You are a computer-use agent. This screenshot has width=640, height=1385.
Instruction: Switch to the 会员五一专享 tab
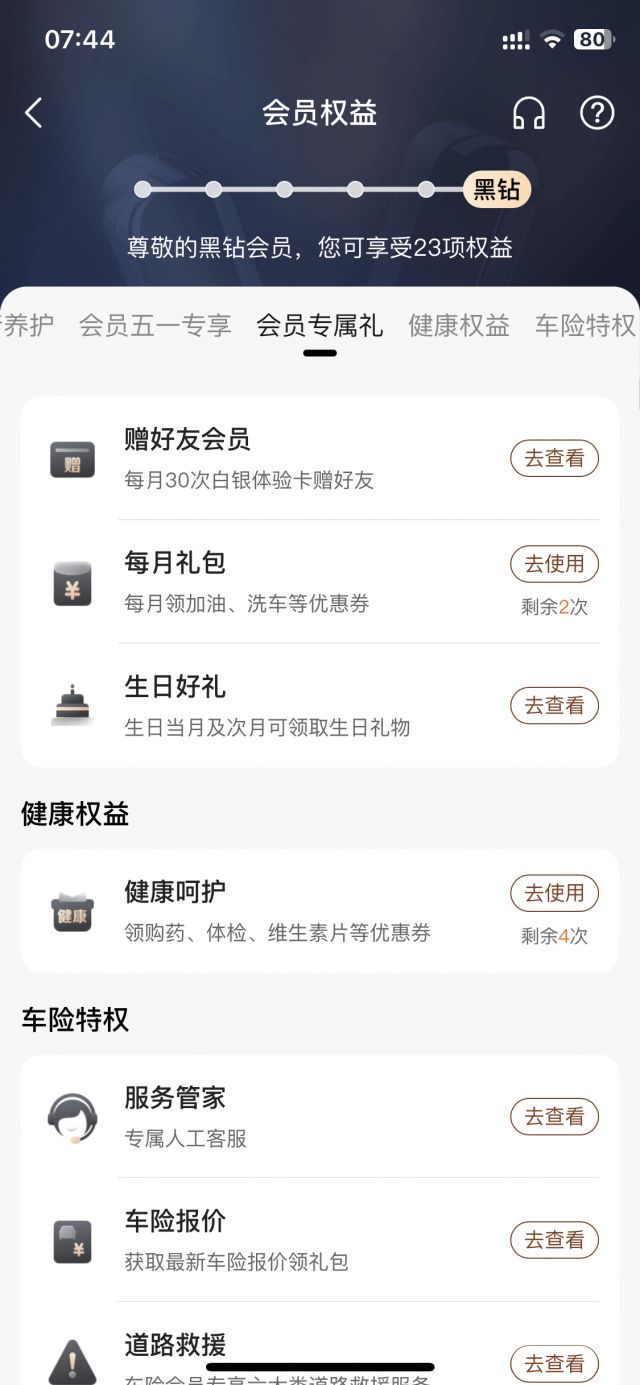point(155,325)
